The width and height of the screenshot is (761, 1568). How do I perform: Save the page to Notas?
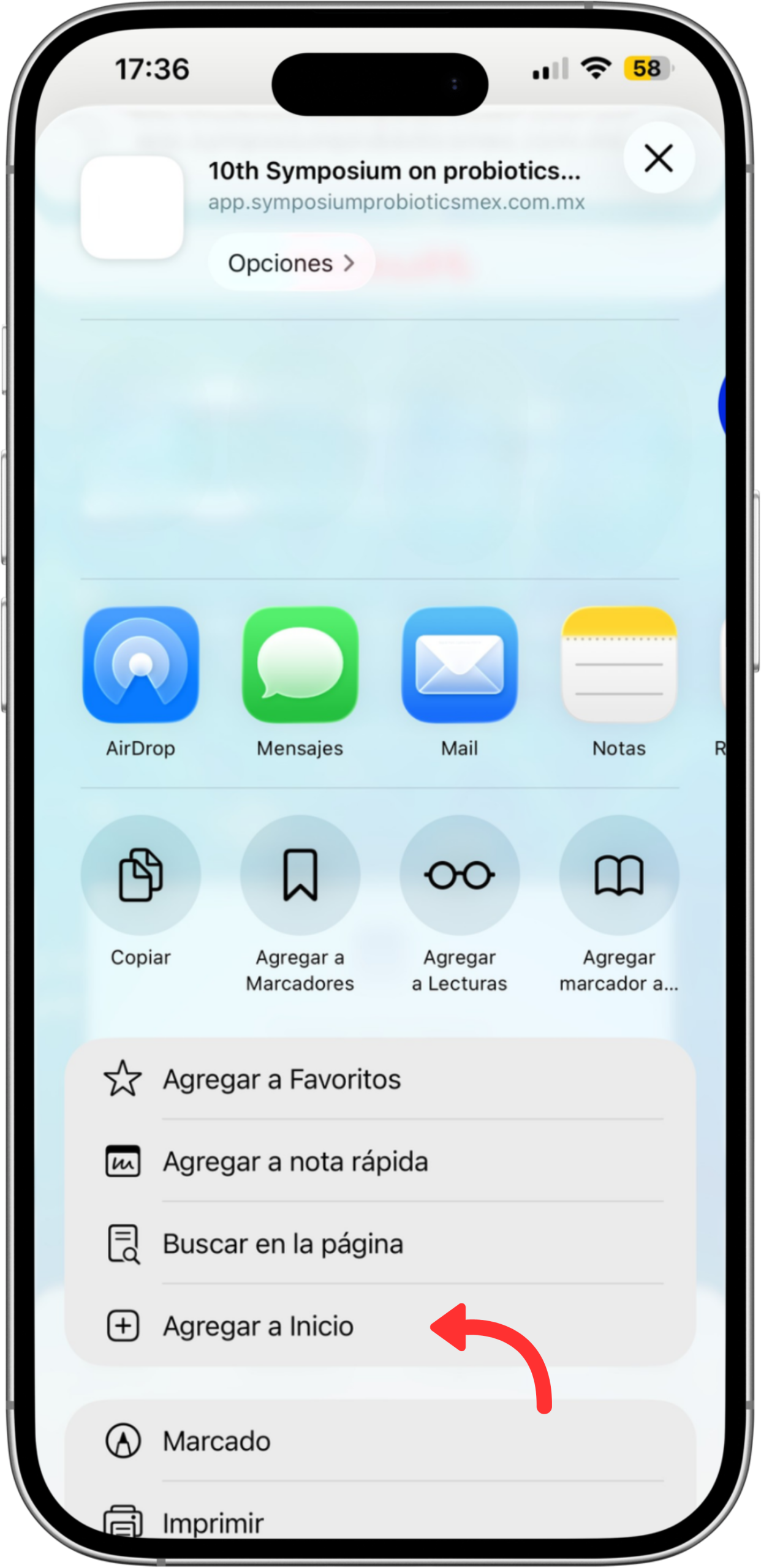click(619, 665)
